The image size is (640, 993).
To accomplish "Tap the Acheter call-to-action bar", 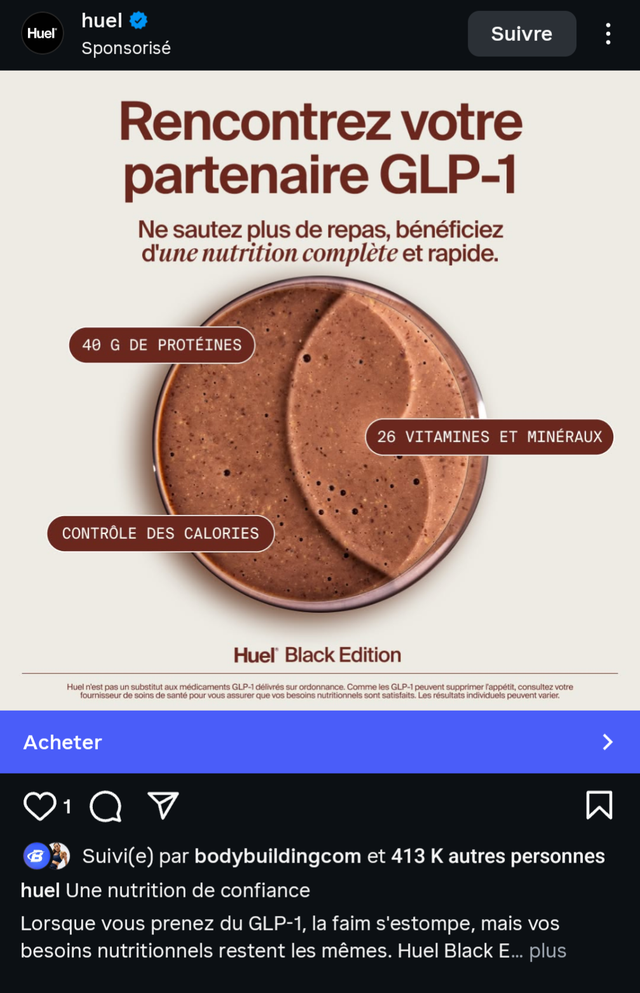I will pyautogui.click(x=320, y=742).
